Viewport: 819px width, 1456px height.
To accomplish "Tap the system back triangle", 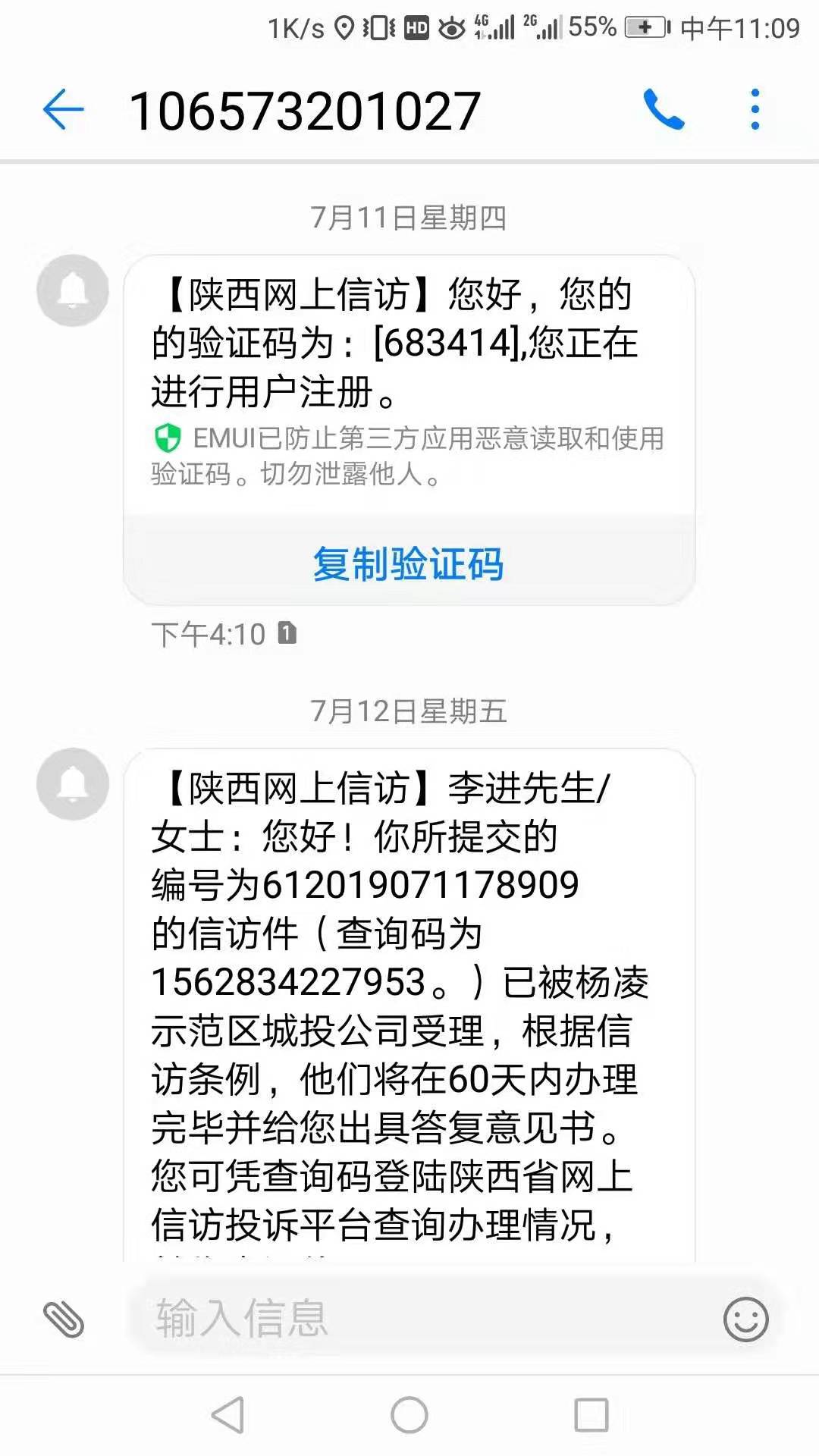I will tap(228, 1415).
